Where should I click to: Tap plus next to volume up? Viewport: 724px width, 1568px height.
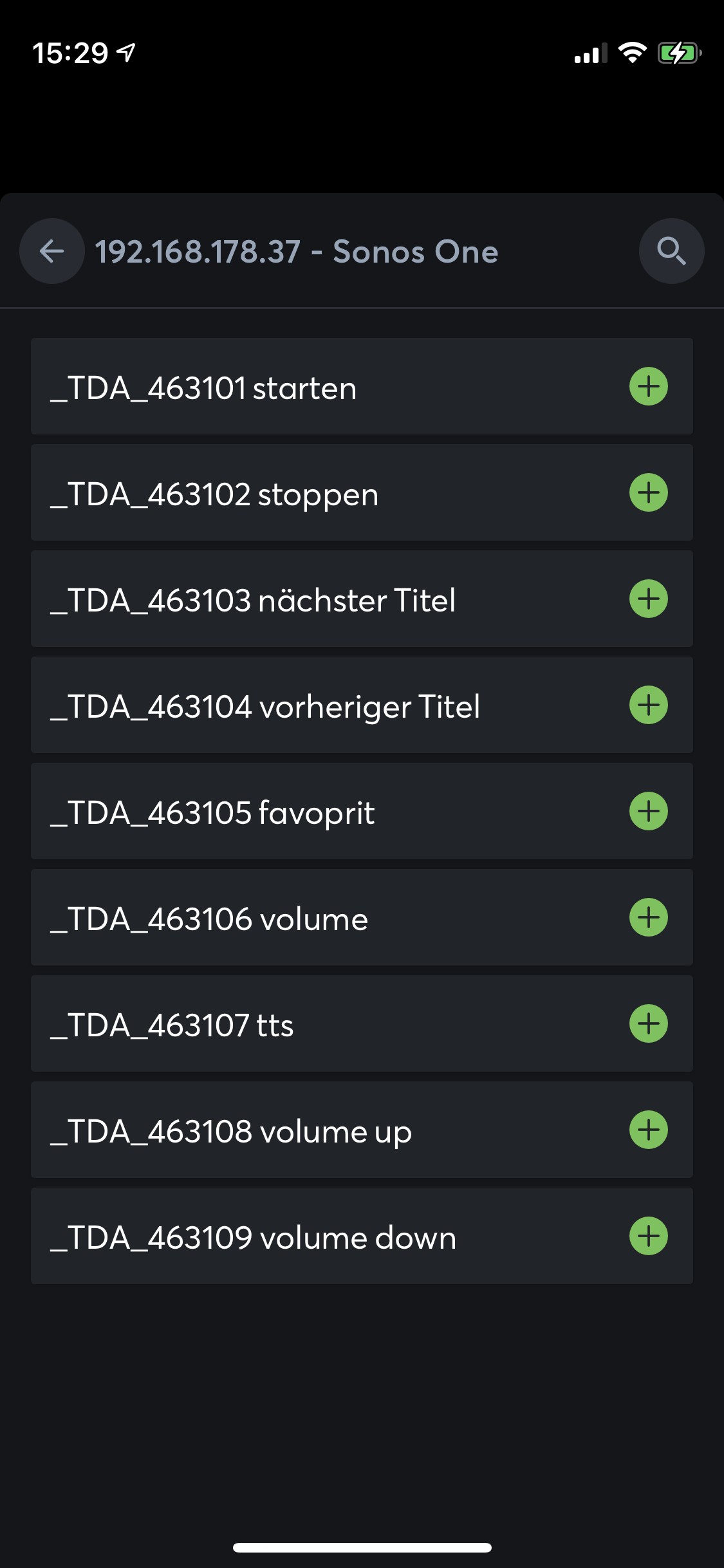[648, 1130]
